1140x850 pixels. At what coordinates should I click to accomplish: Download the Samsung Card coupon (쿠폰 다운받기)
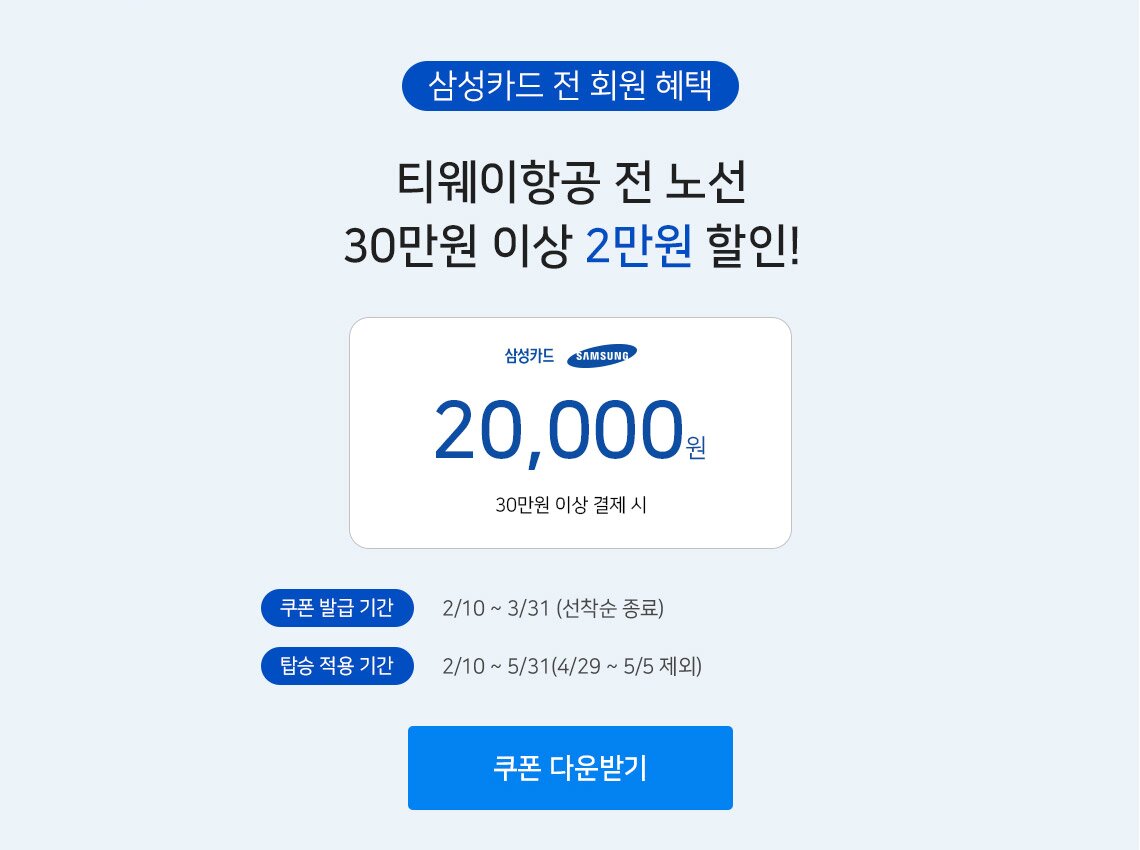coord(570,768)
